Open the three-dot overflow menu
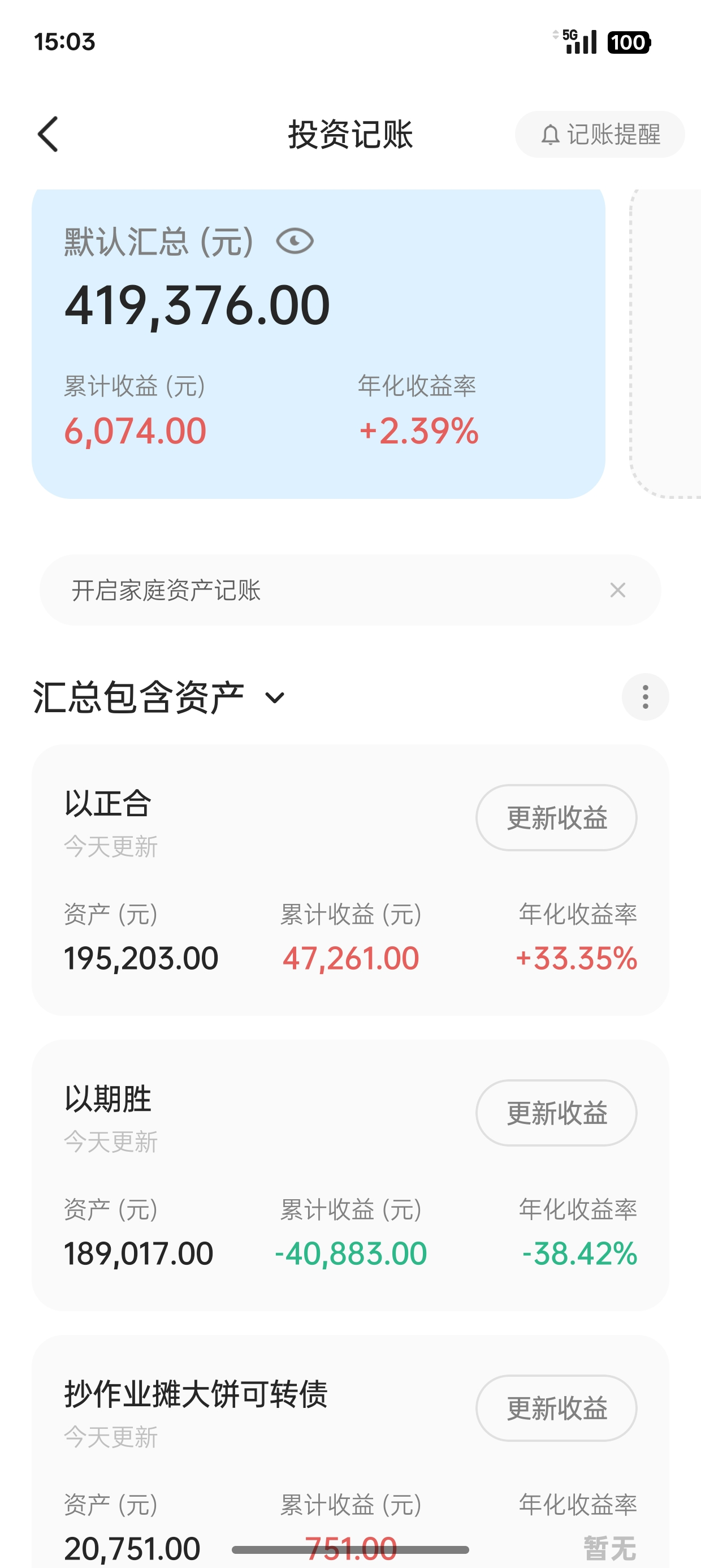Image resolution: width=701 pixels, height=1568 pixels. click(x=645, y=697)
